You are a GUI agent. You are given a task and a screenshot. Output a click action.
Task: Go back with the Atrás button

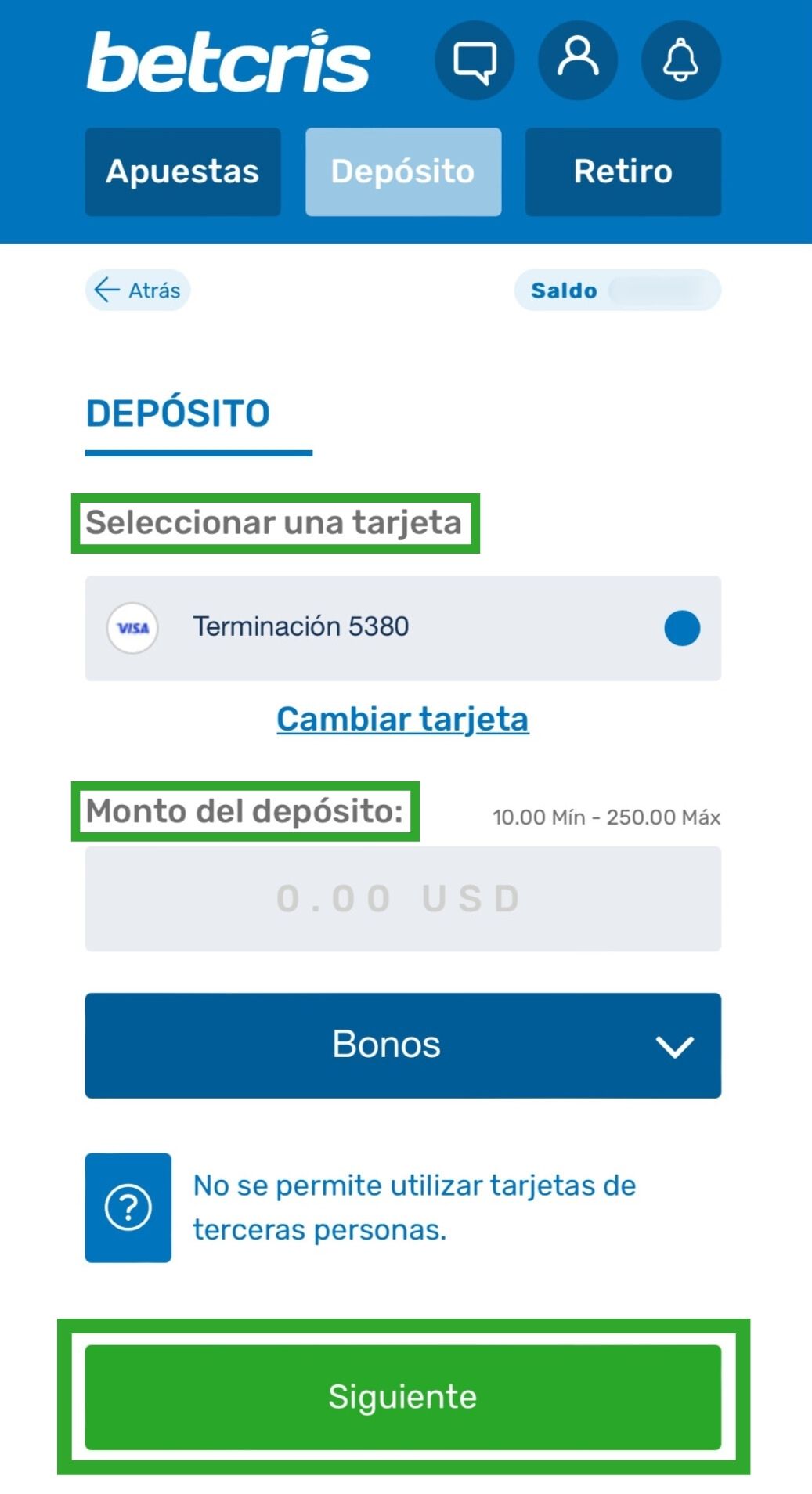pyautogui.click(x=138, y=290)
